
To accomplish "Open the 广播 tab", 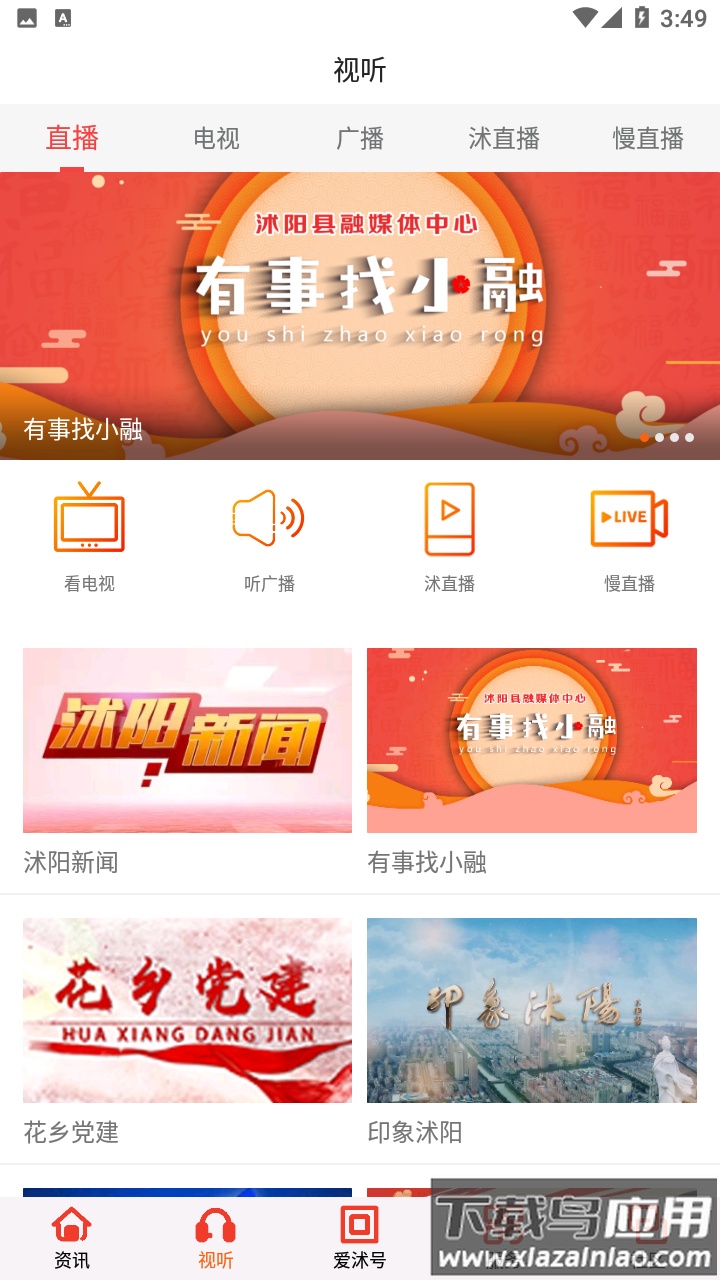I will click(x=359, y=140).
